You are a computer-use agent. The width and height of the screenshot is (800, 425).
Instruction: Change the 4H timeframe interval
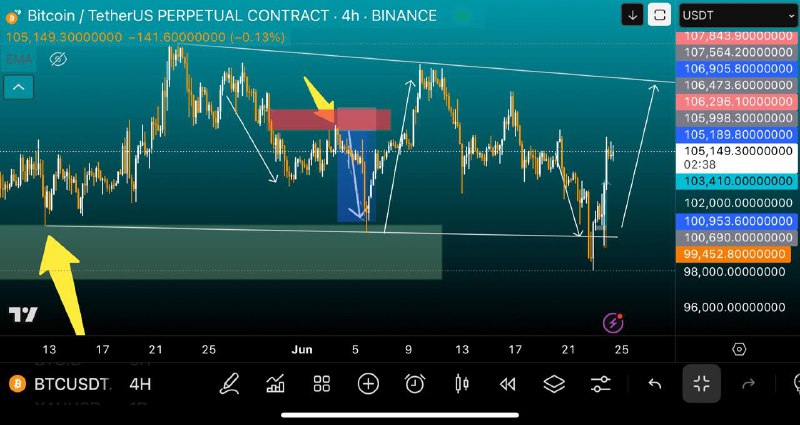140,384
